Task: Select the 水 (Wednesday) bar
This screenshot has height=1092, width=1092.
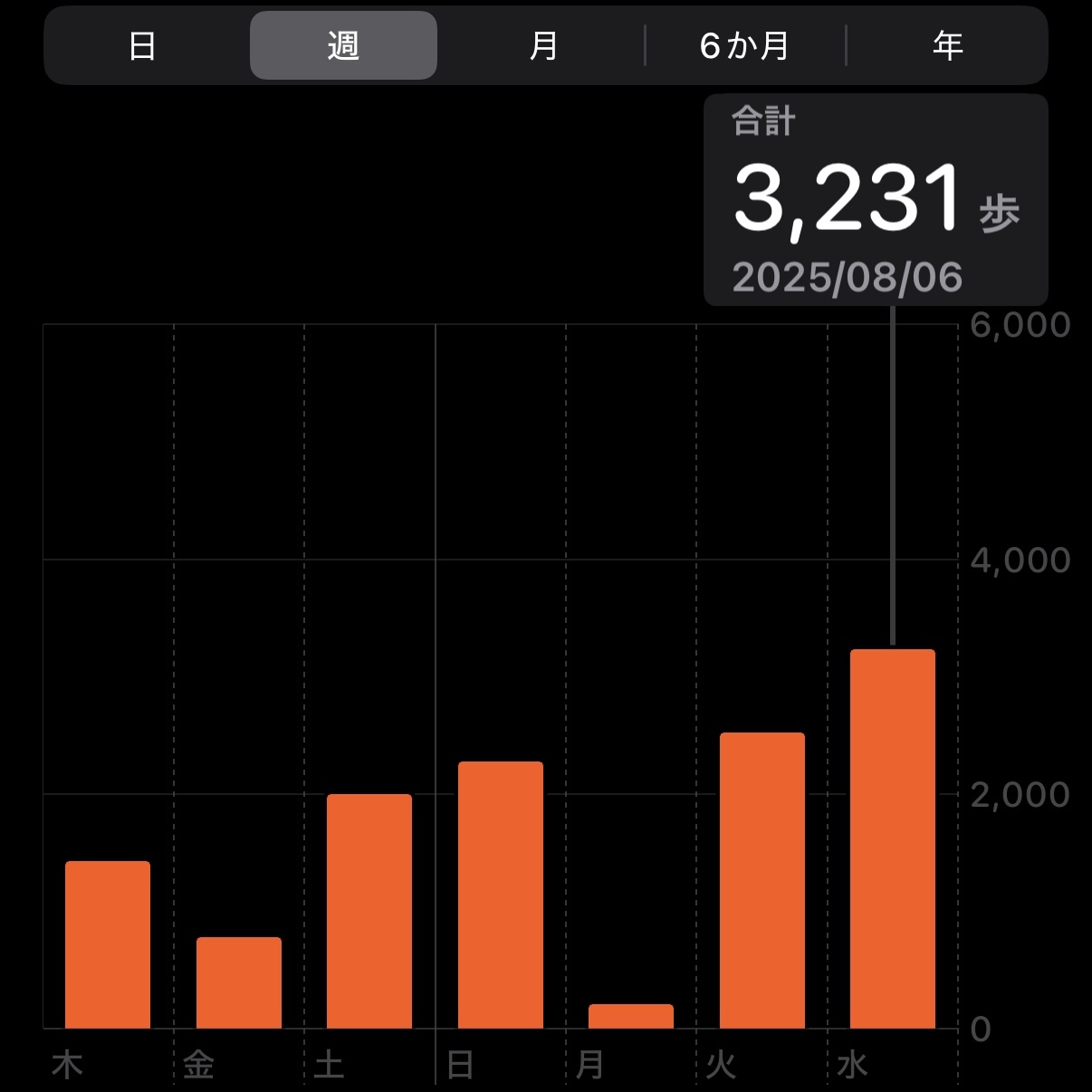Action: click(893, 838)
